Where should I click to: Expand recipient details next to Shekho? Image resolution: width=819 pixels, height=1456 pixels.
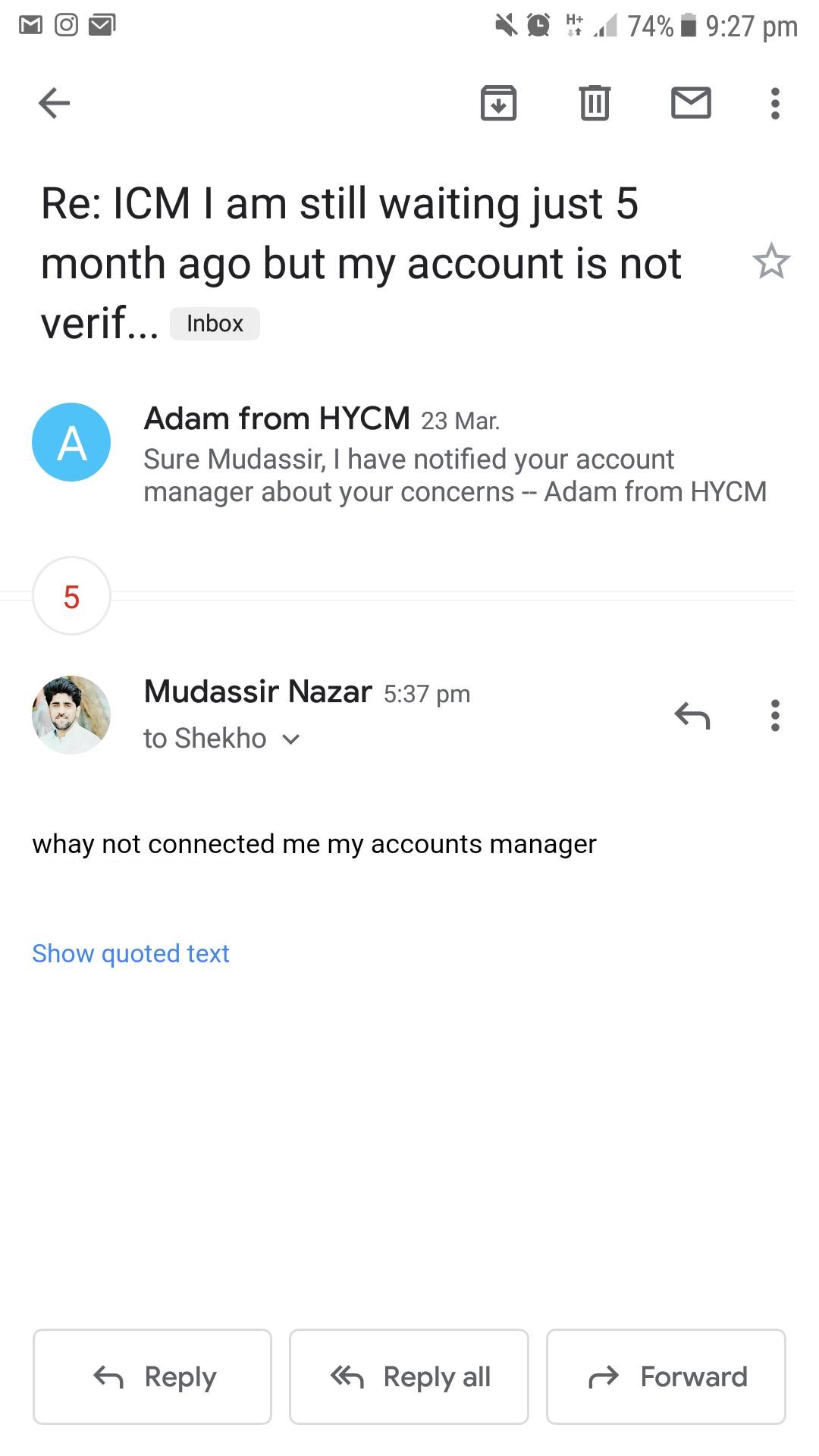(291, 739)
